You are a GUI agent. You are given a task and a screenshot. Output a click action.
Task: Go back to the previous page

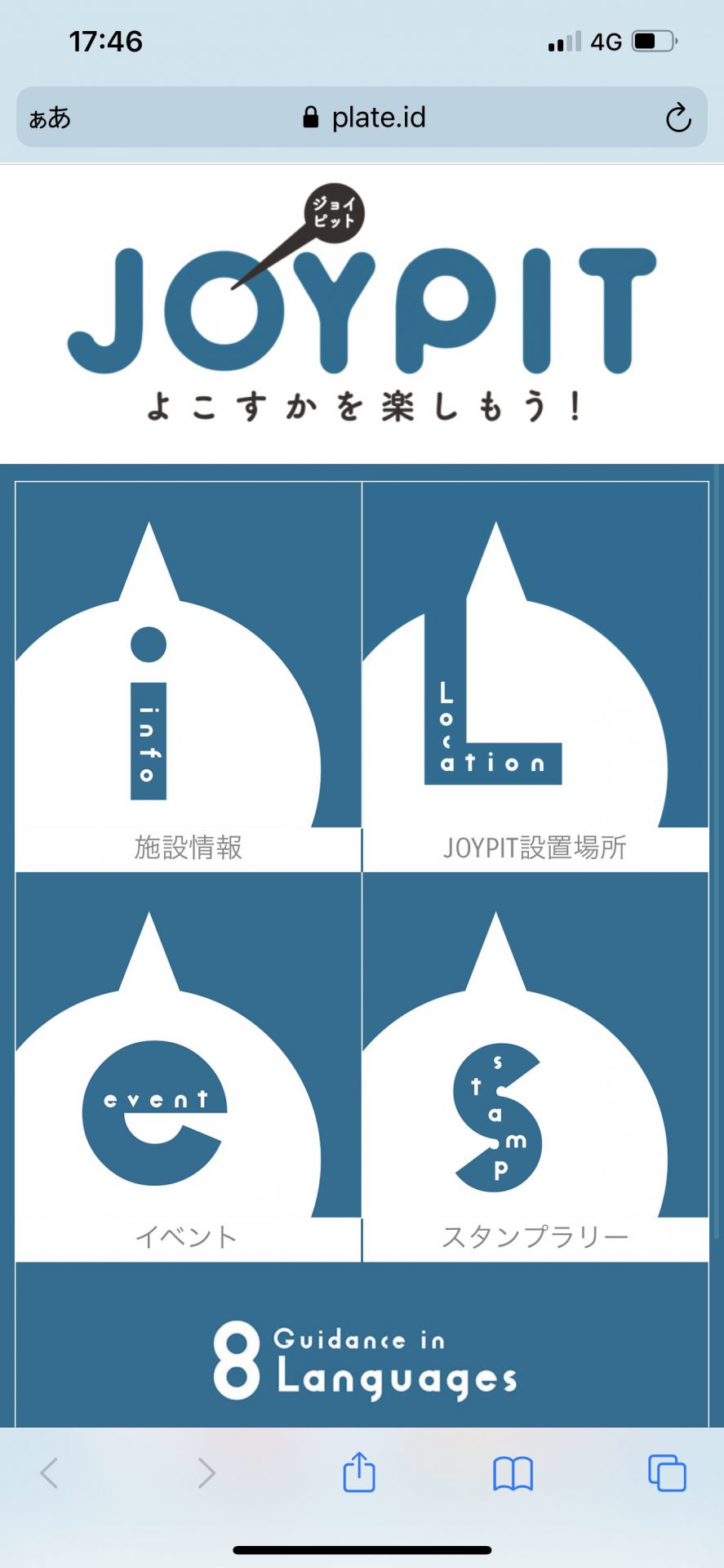(x=50, y=1472)
